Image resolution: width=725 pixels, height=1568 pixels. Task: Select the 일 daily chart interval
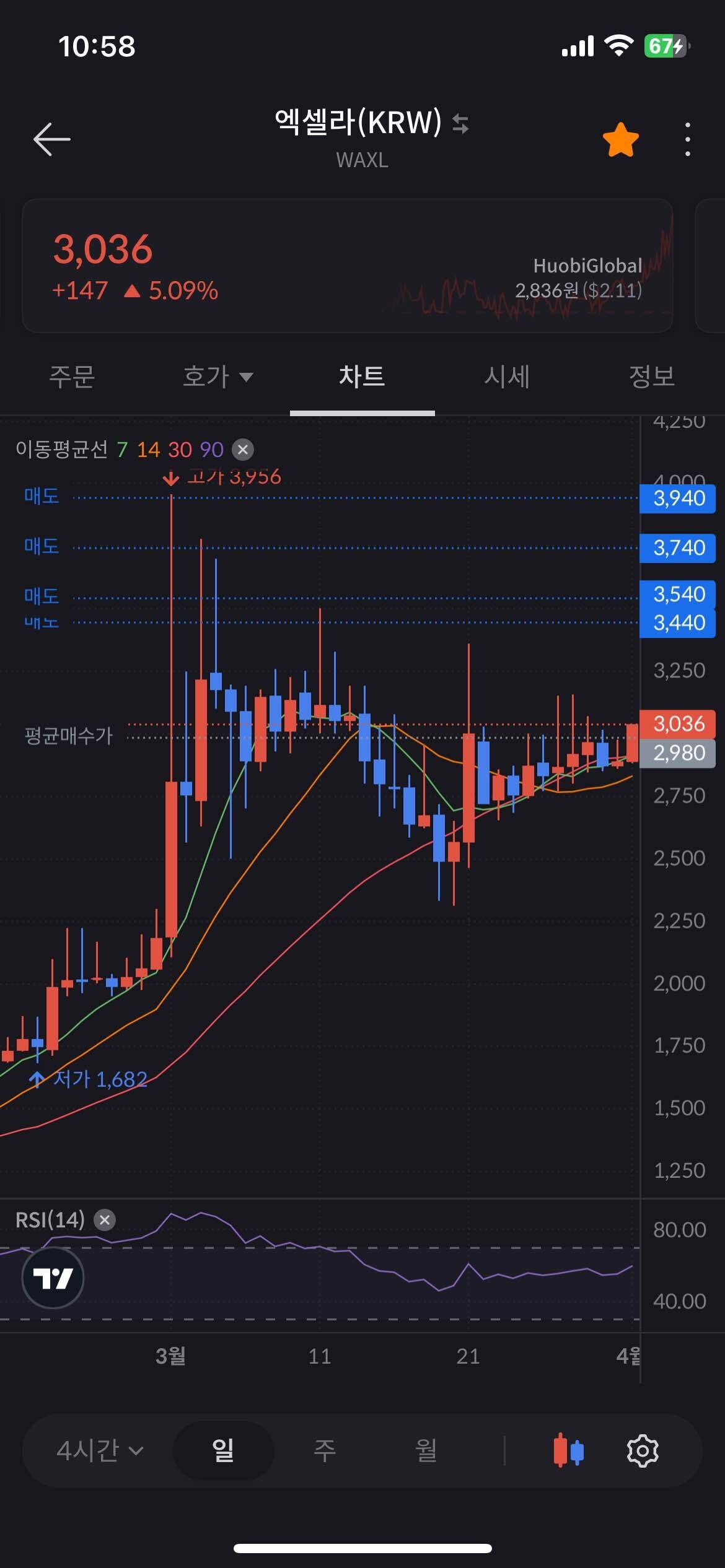coord(223,1451)
